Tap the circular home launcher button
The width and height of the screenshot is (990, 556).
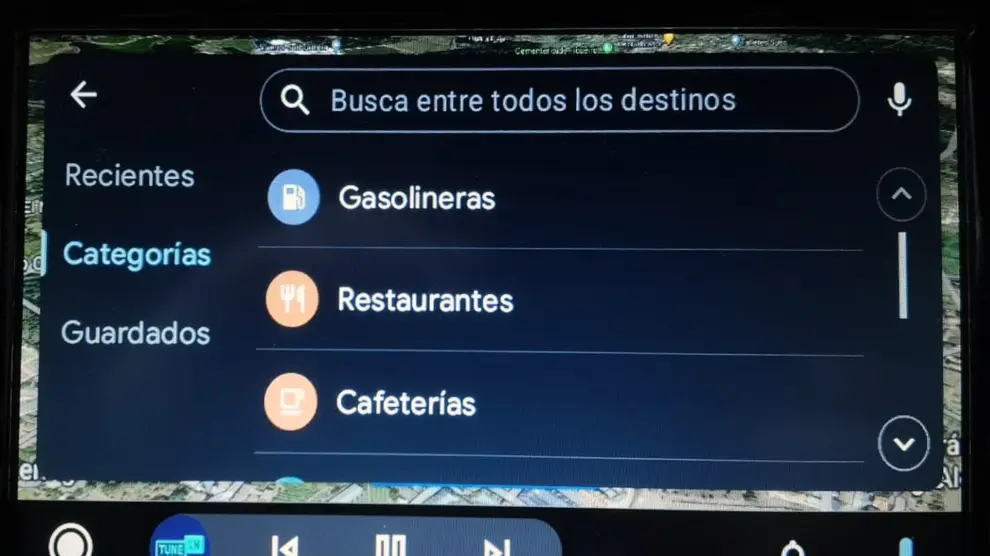[71, 543]
